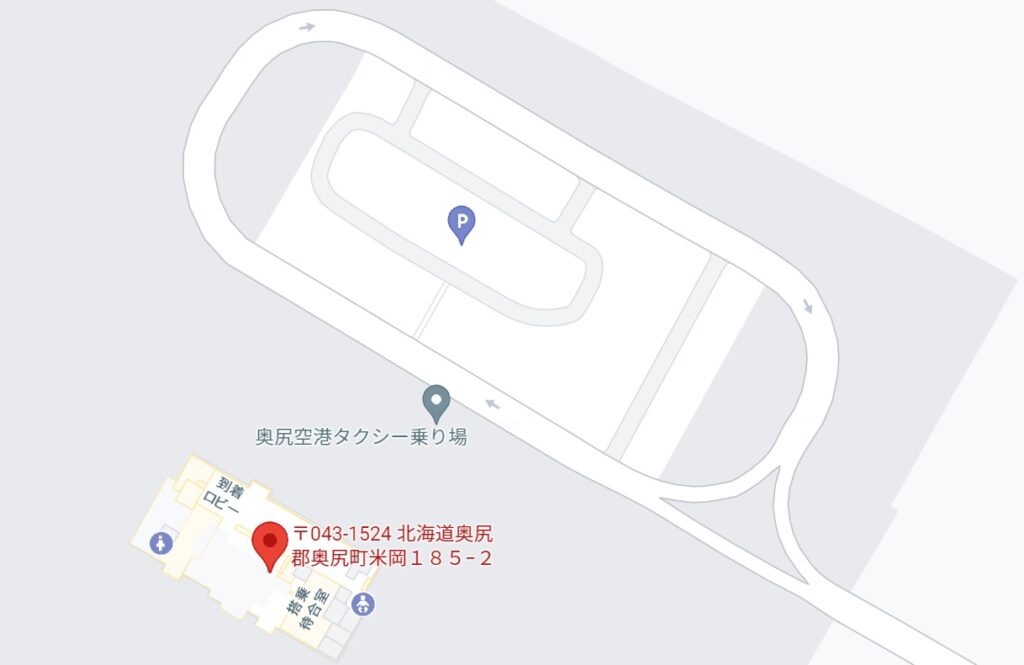Open the 奥尻空港タクシー乗り場 place marker
Image resolution: width=1024 pixels, height=665 pixels.
click(x=436, y=402)
